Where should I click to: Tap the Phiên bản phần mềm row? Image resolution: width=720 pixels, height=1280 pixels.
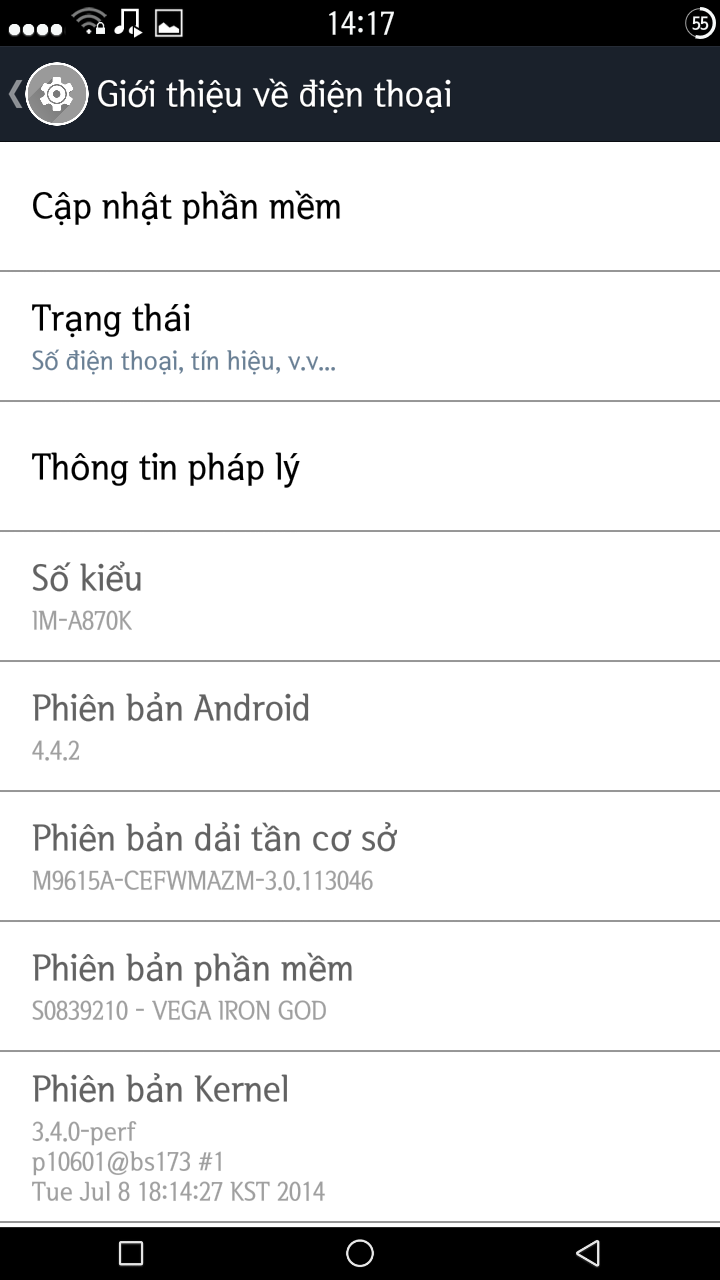pyautogui.click(x=360, y=986)
